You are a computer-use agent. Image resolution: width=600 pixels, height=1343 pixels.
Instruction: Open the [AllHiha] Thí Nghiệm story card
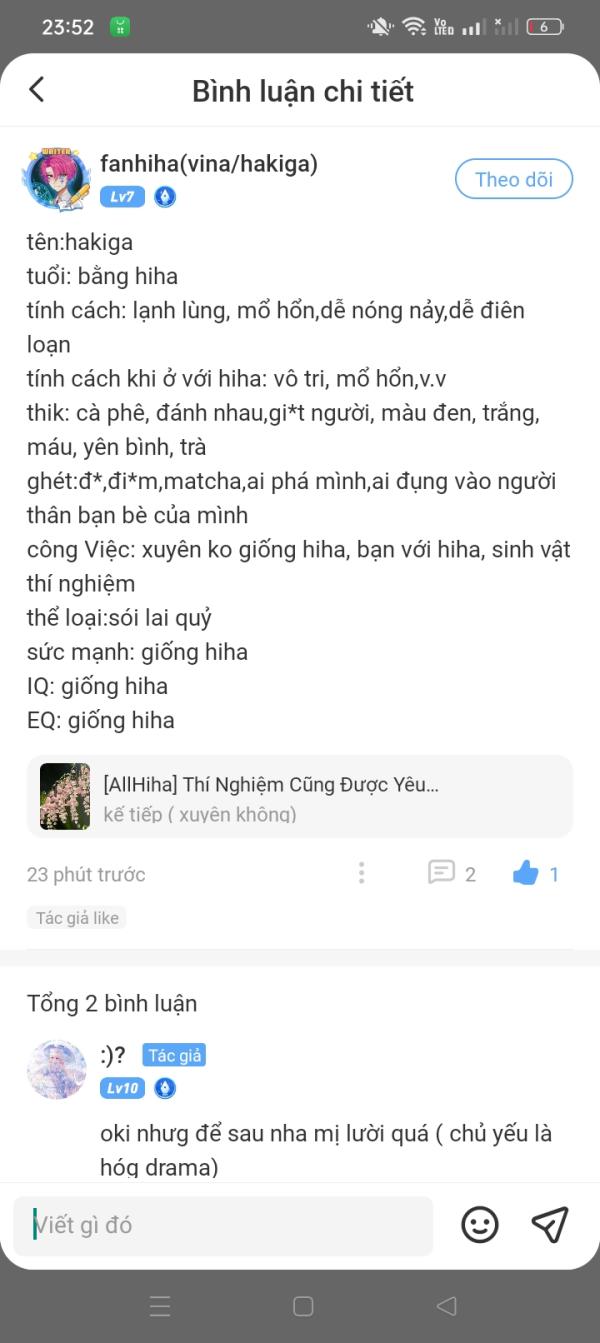300,797
